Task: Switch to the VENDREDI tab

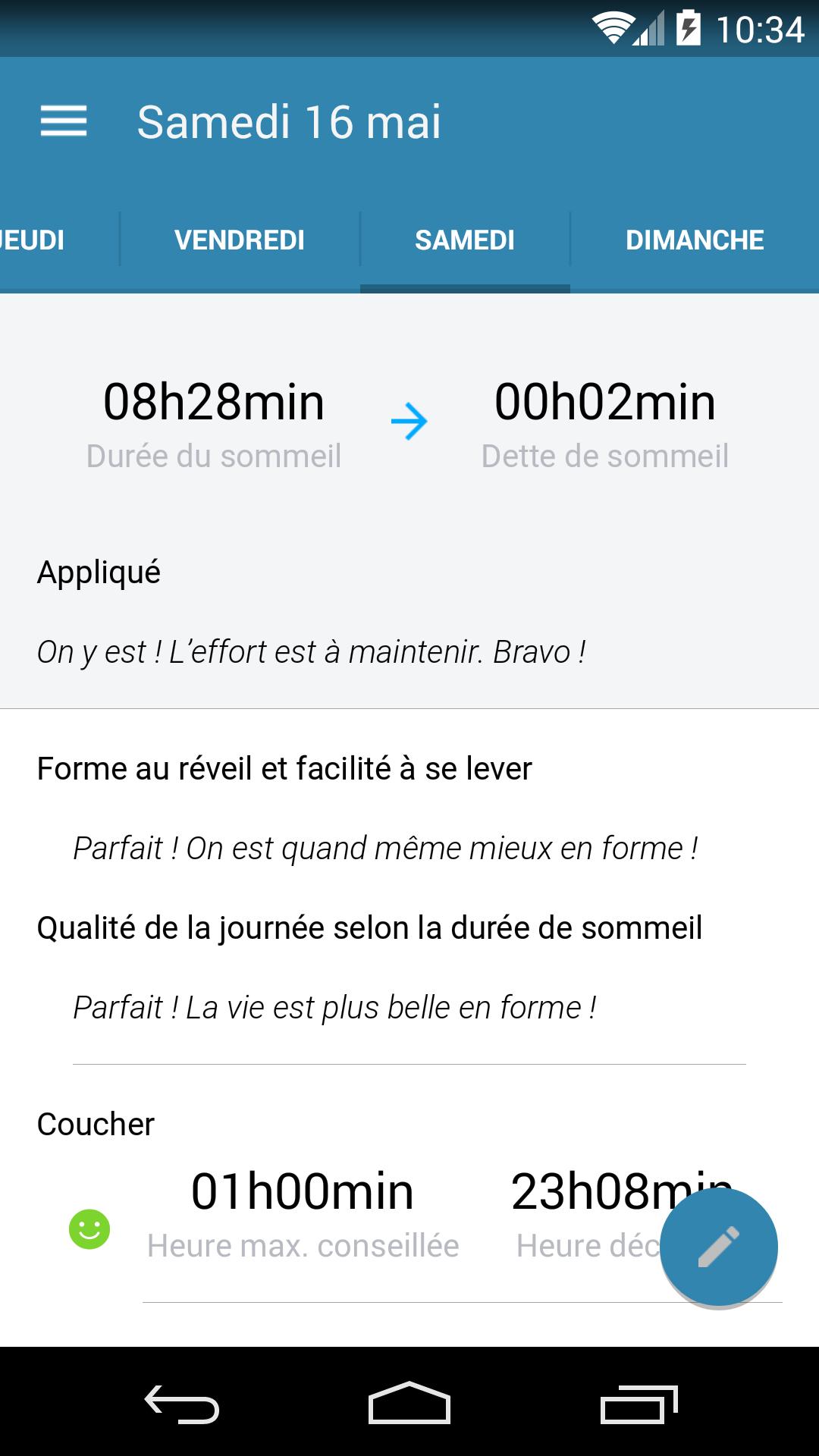Action: point(240,239)
